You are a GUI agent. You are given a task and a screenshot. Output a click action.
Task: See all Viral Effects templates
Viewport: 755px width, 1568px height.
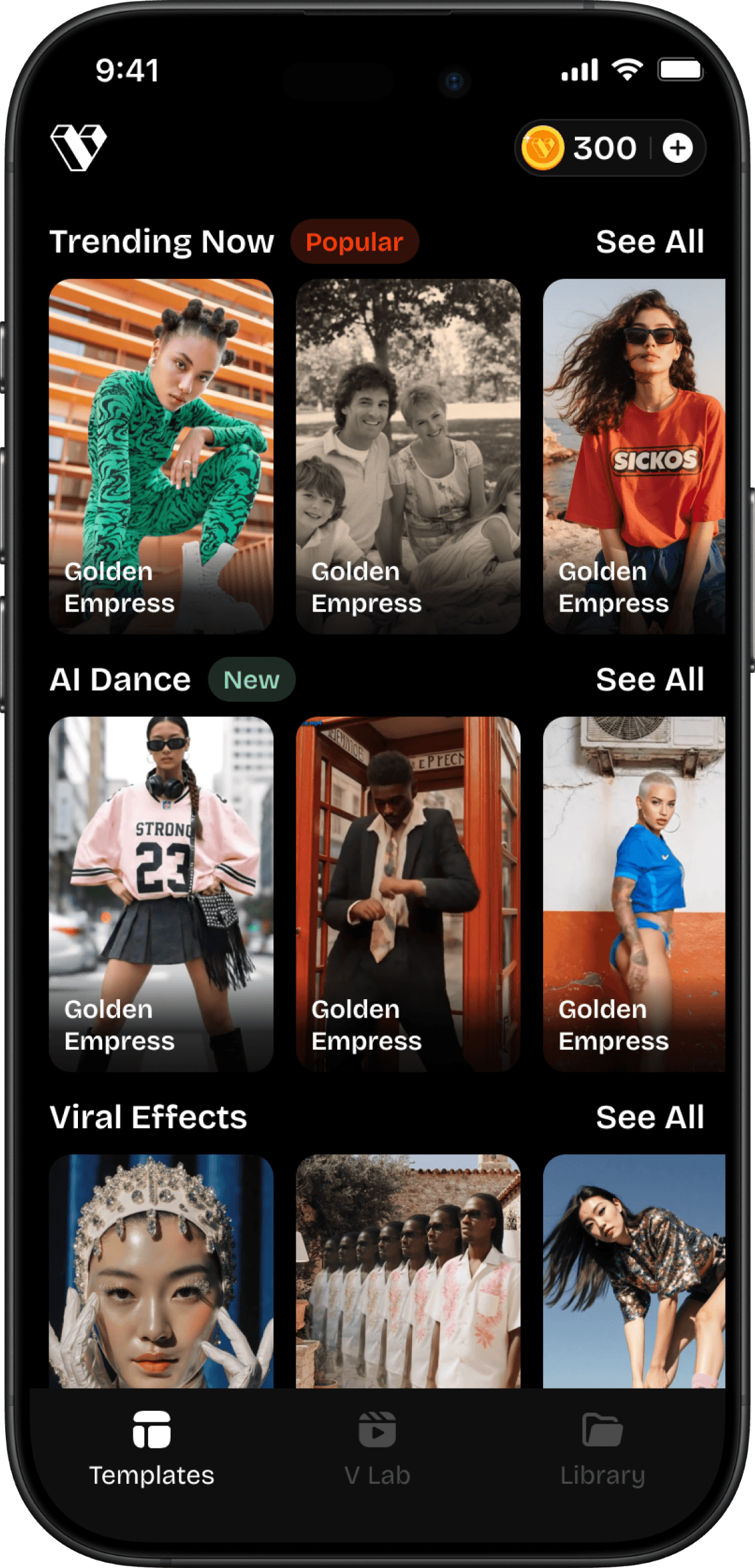click(650, 1118)
